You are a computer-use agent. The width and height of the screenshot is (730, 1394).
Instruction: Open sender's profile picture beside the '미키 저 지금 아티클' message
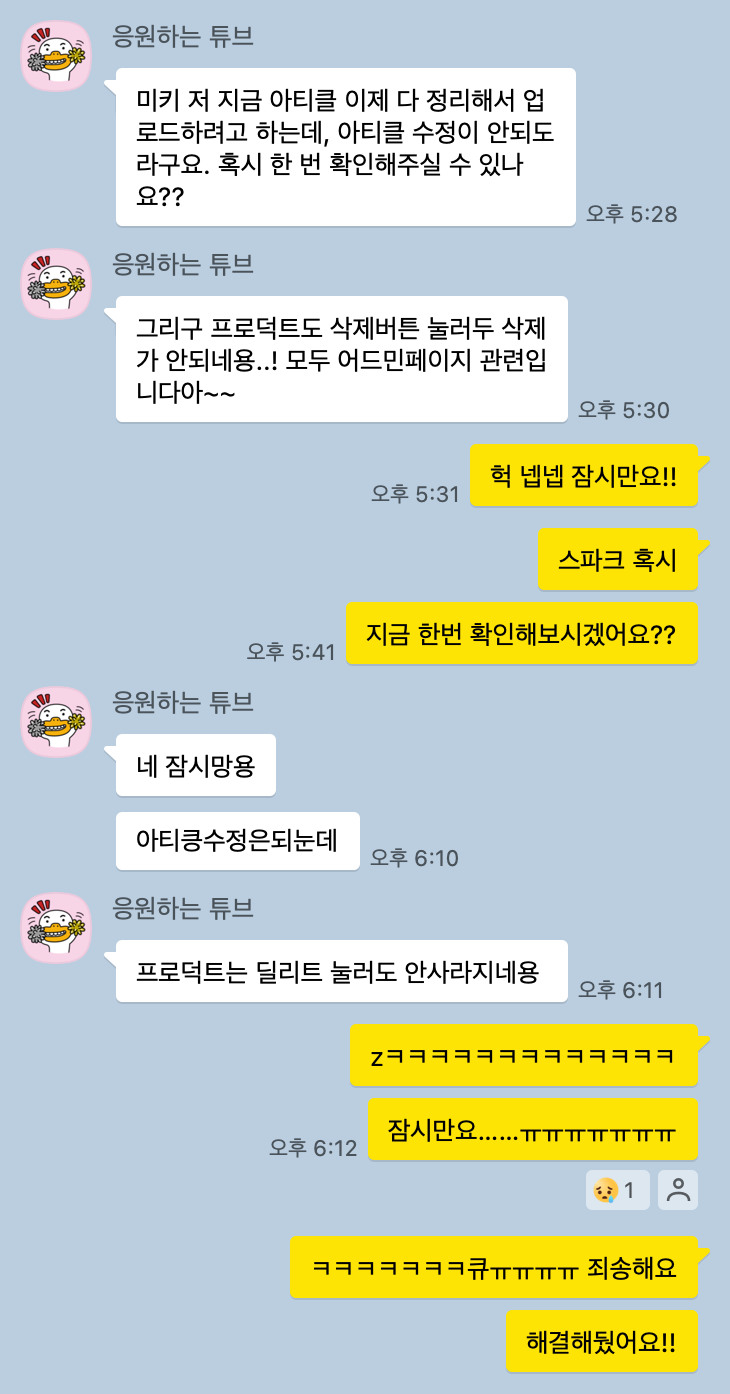coord(57,56)
